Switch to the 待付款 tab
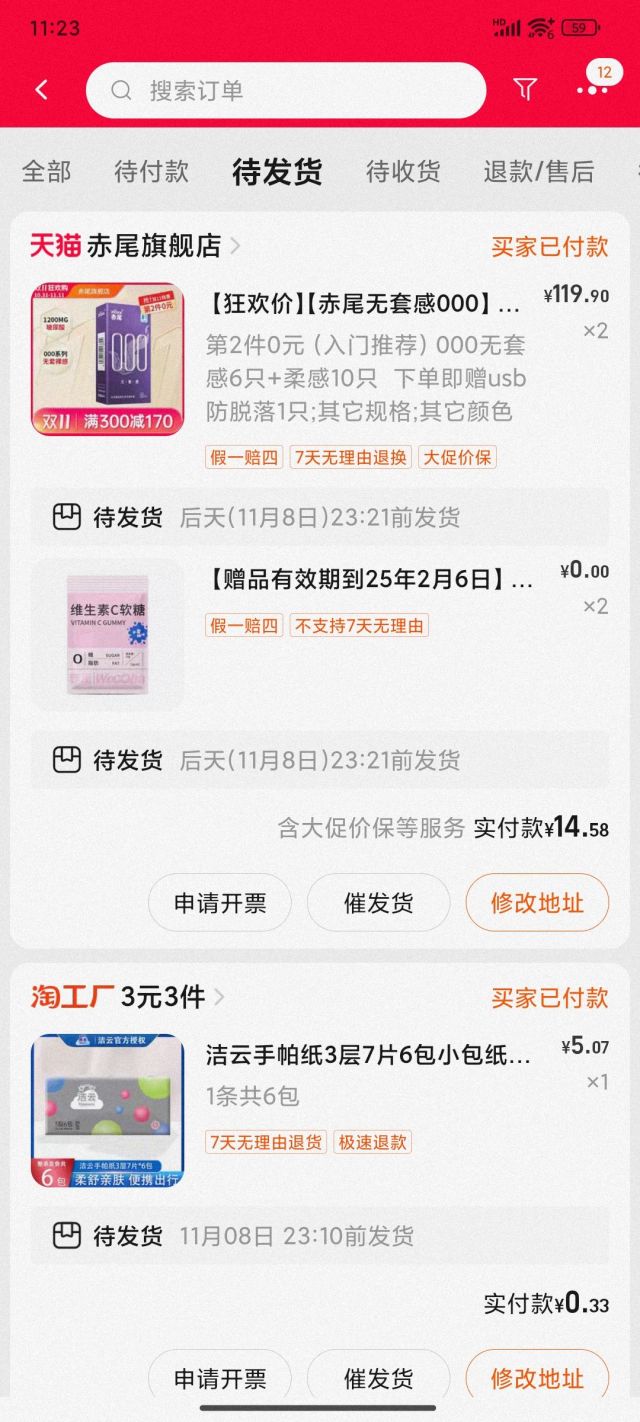The height and width of the screenshot is (1422, 640). pyautogui.click(x=151, y=171)
